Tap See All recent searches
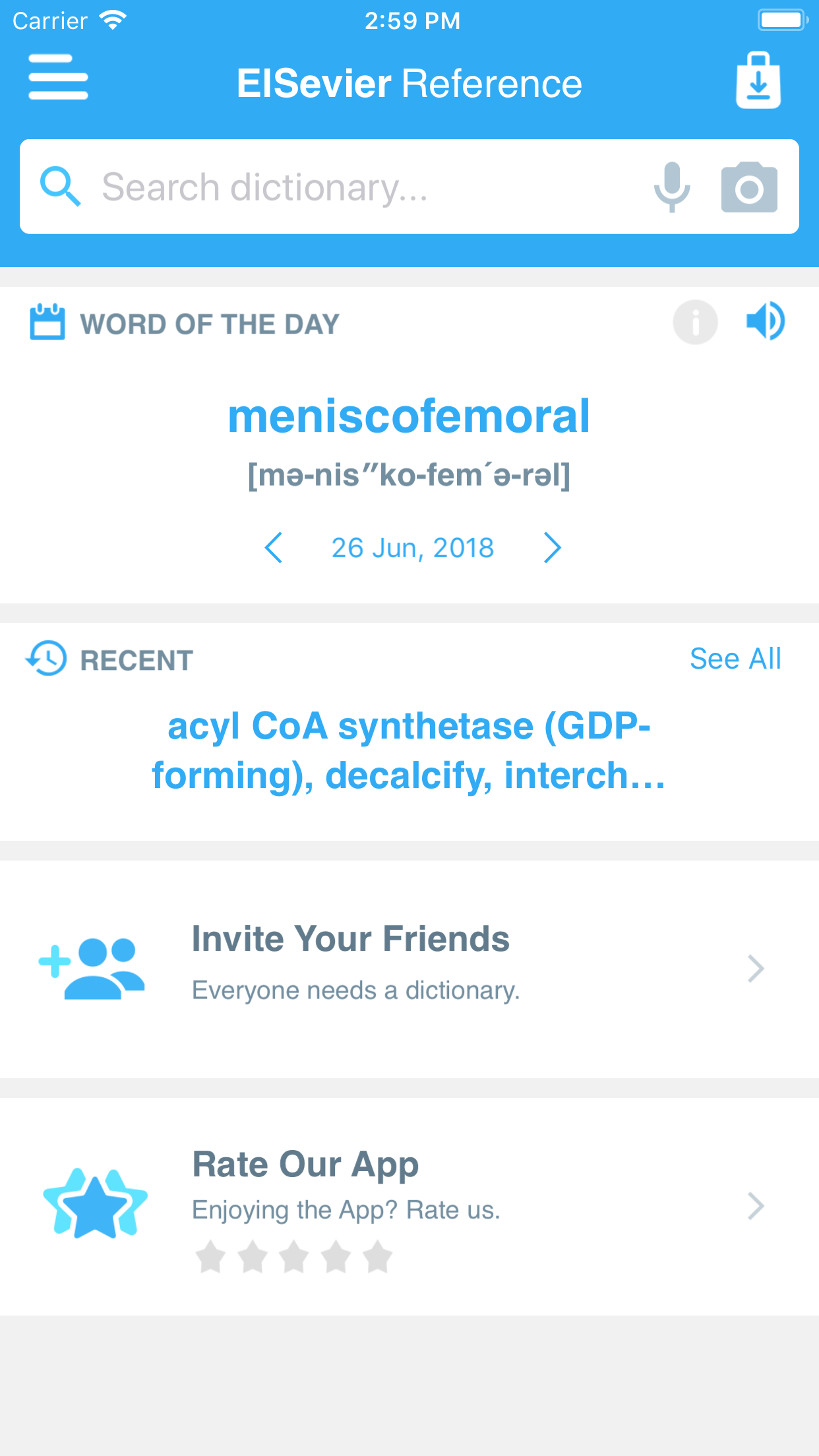Viewport: 819px width, 1456px height. [735, 658]
